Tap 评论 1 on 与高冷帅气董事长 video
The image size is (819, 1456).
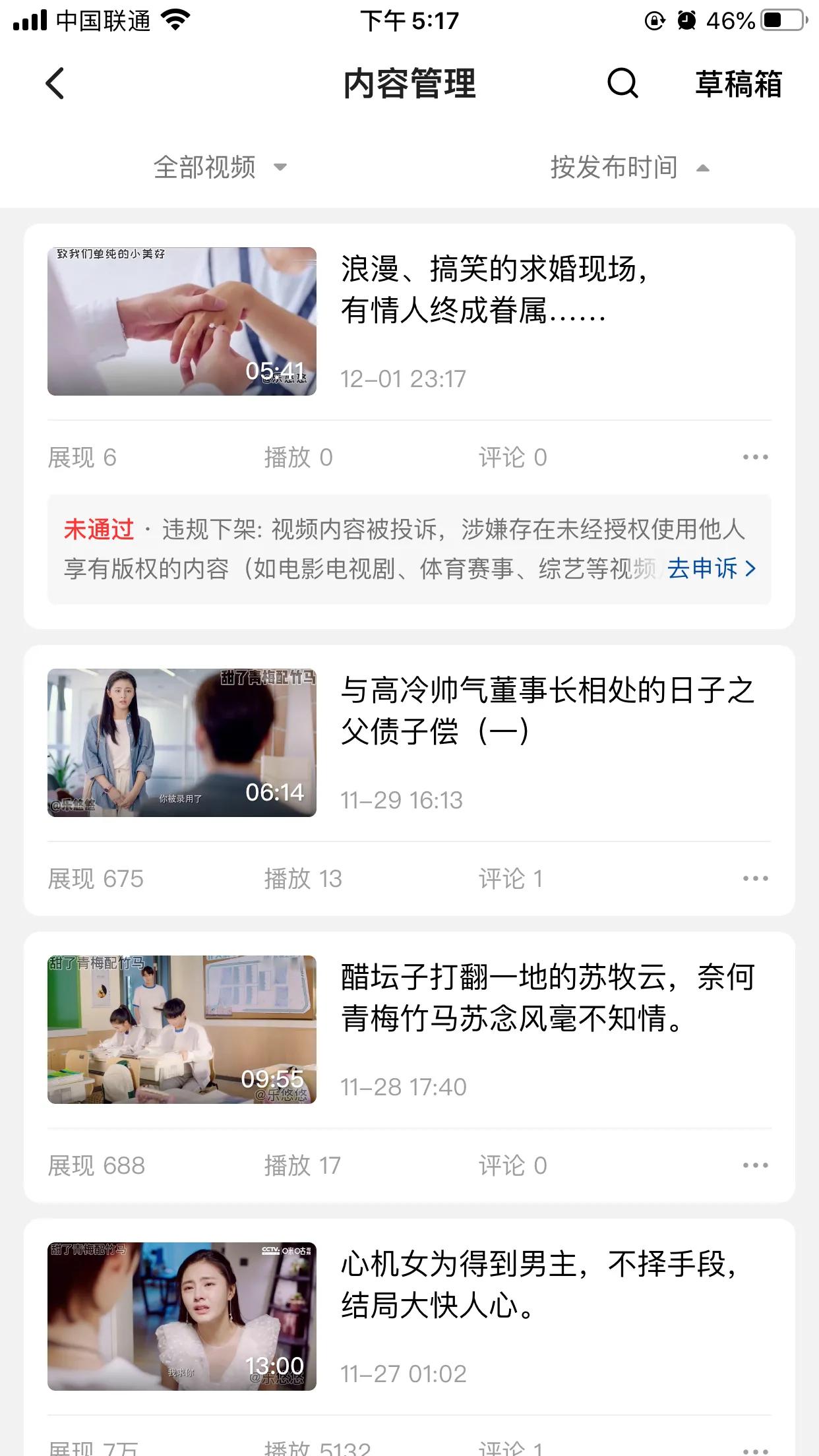(510, 878)
